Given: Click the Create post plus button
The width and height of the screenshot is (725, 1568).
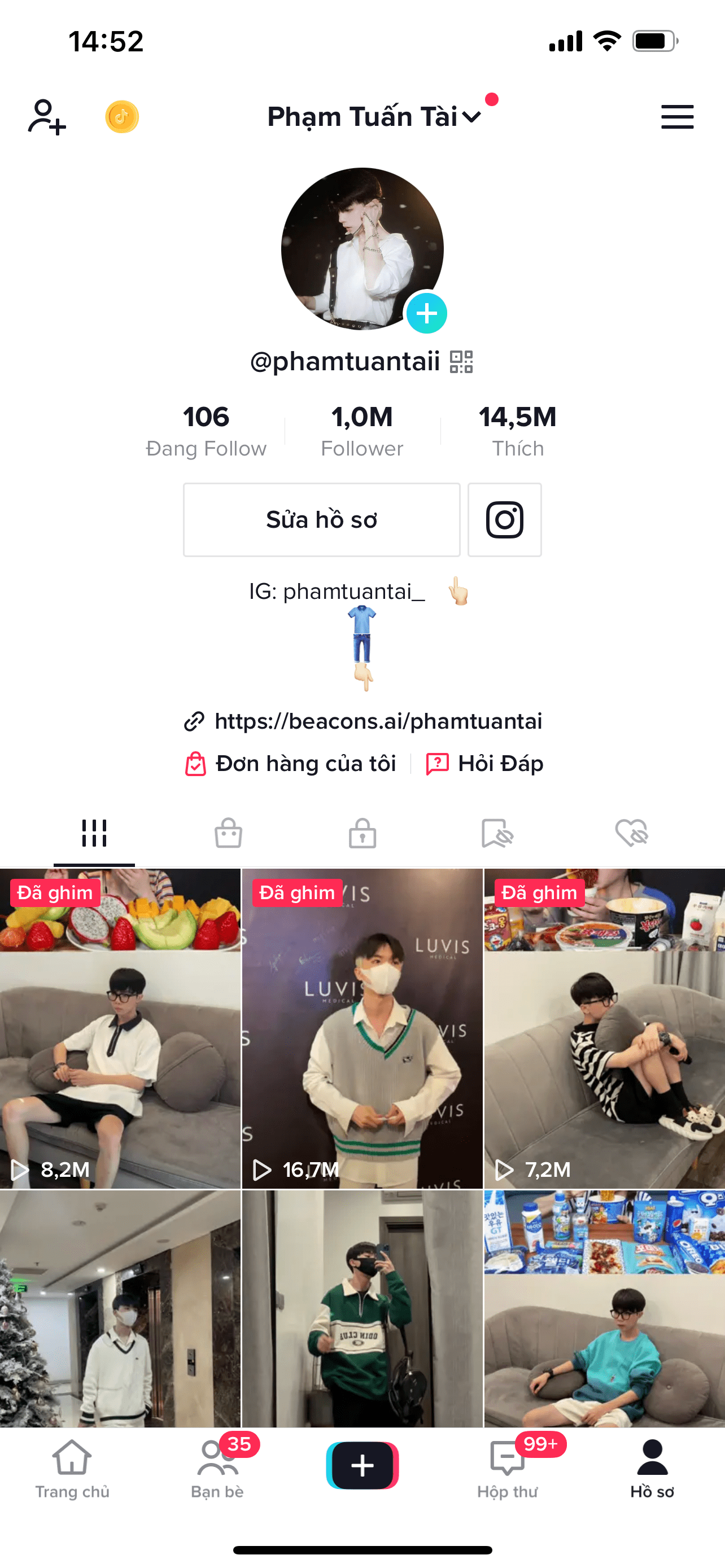Looking at the screenshot, I should tap(362, 1464).
